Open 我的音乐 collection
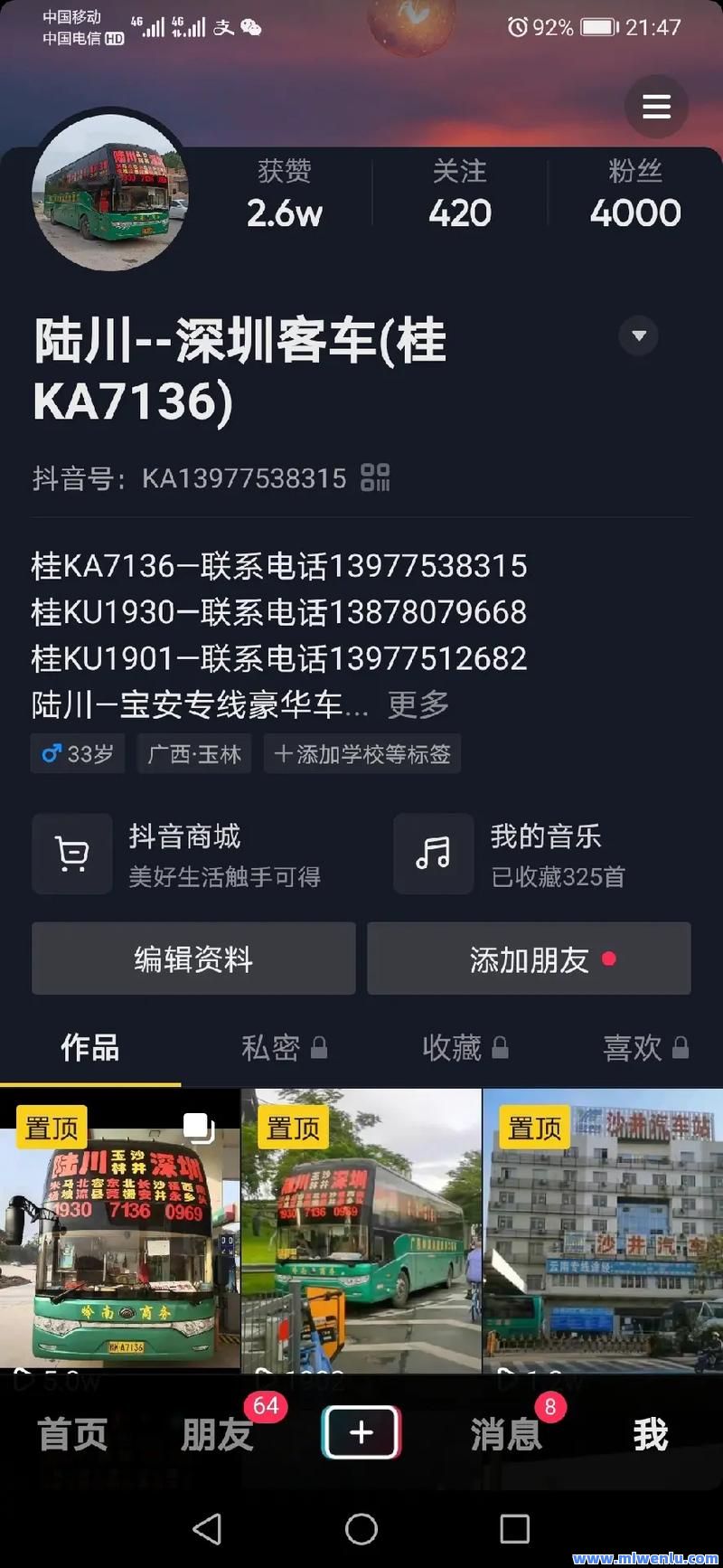Viewport: 723px width, 1568px height. coord(542,854)
